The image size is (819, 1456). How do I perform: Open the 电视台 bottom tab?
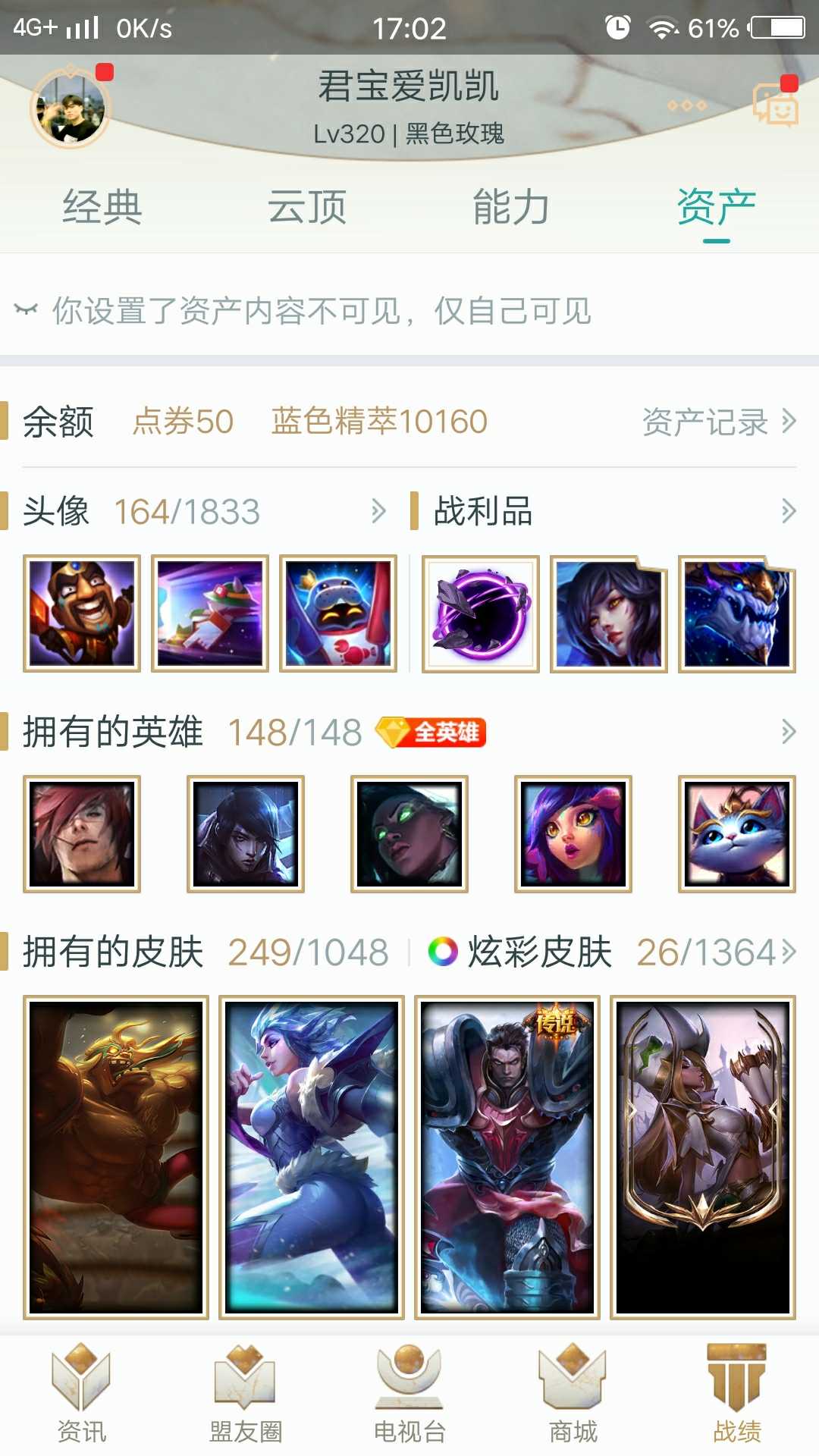pyautogui.click(x=409, y=1394)
